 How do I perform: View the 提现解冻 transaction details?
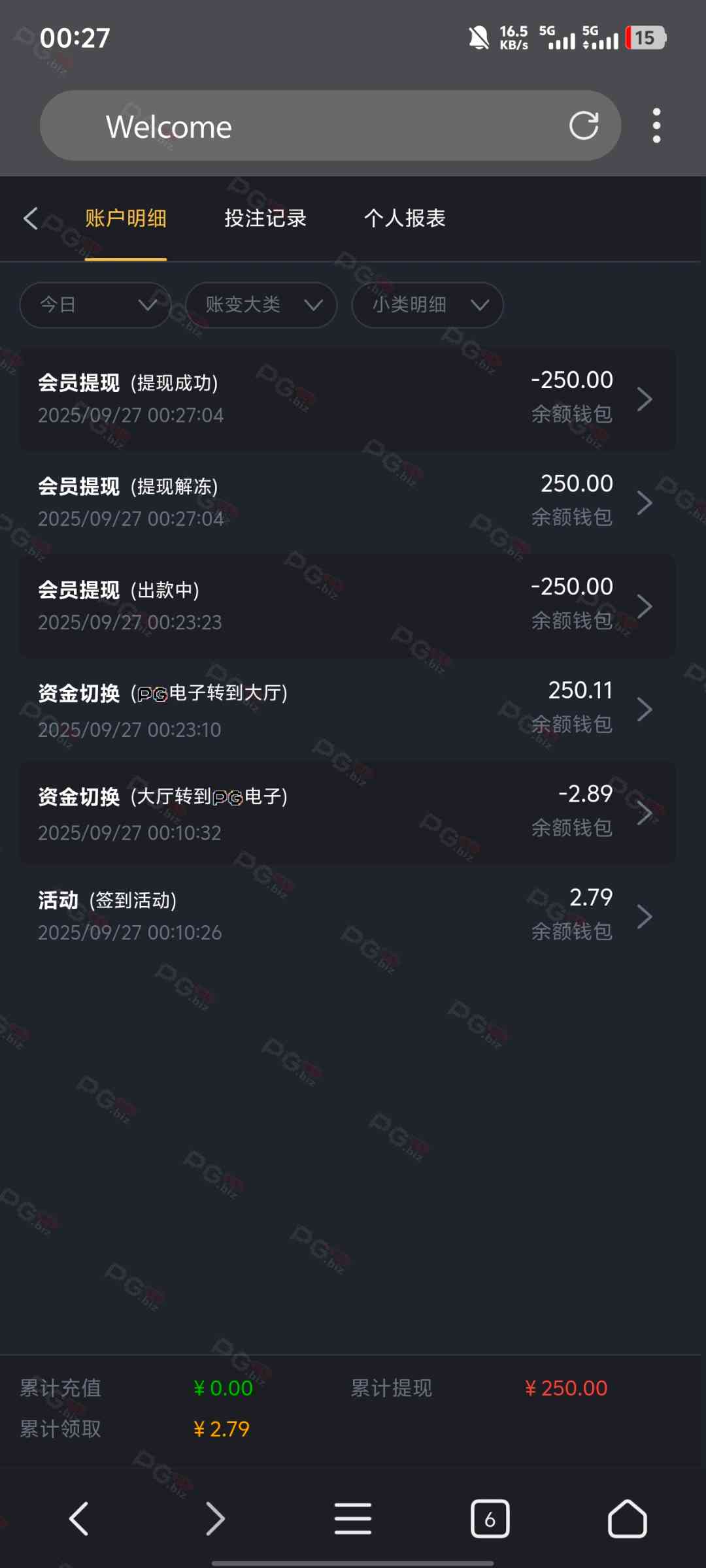coord(346,502)
